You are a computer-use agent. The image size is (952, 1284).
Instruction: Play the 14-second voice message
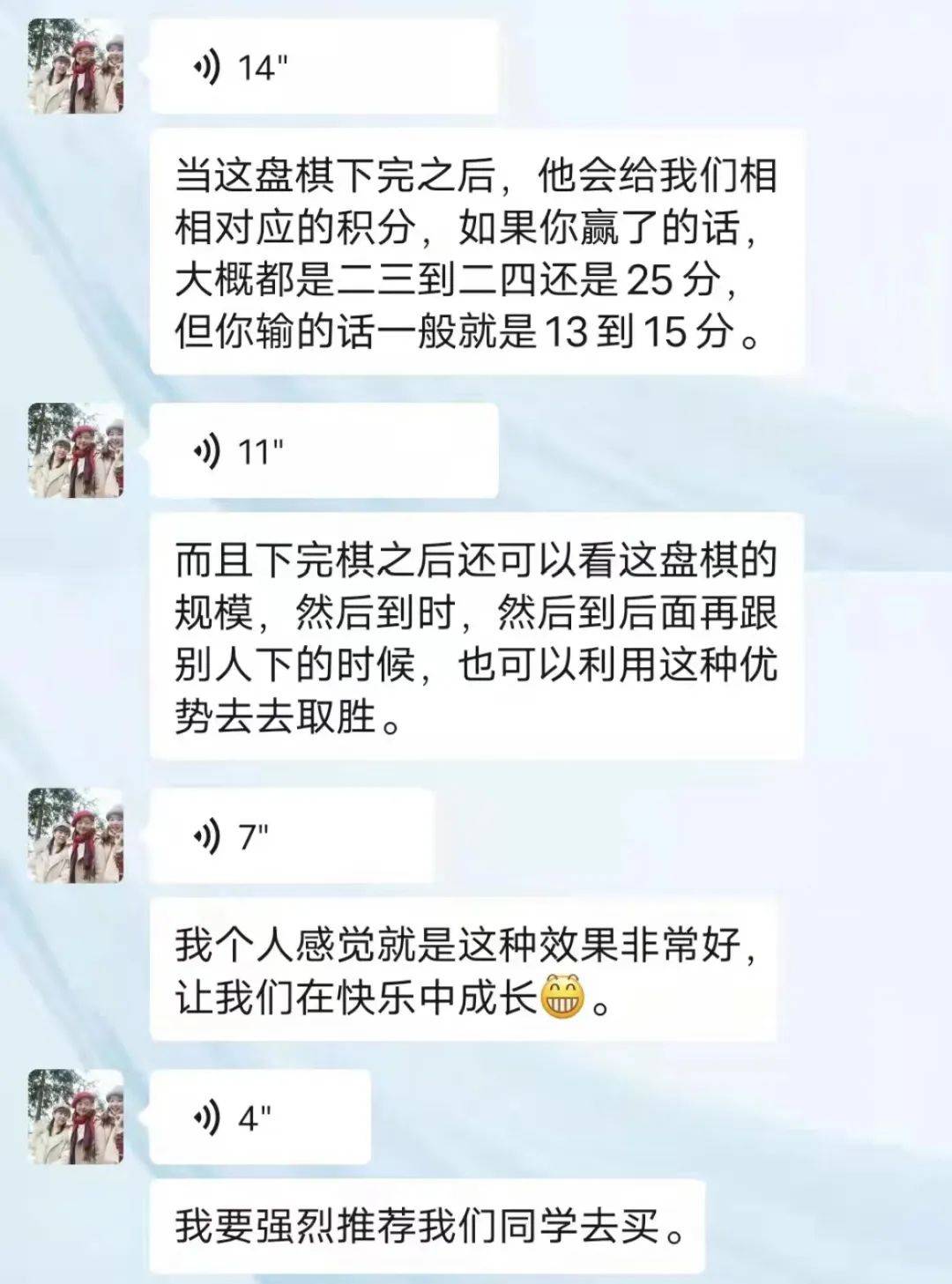tap(323, 67)
